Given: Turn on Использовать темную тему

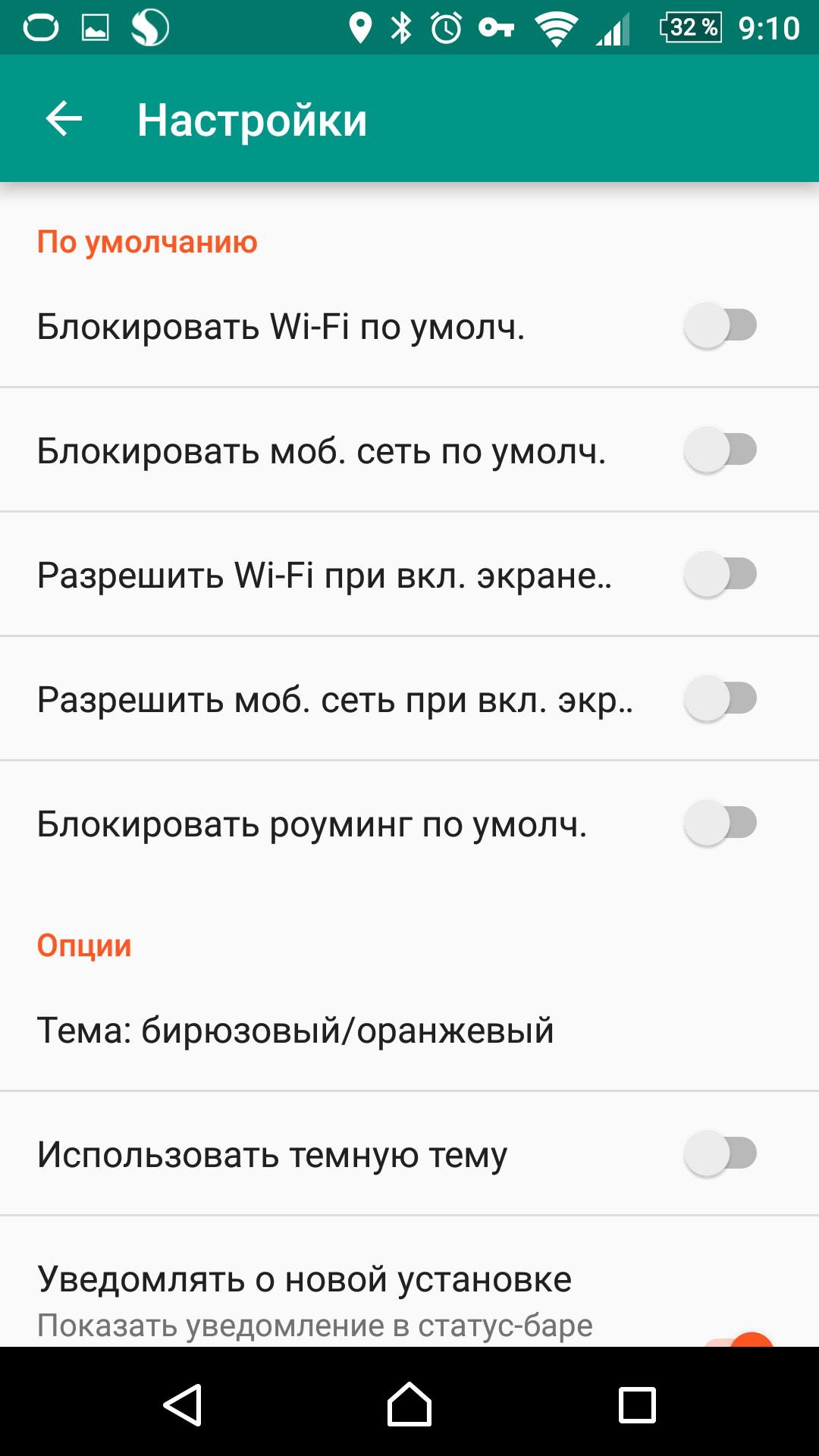Looking at the screenshot, I should point(720,1154).
